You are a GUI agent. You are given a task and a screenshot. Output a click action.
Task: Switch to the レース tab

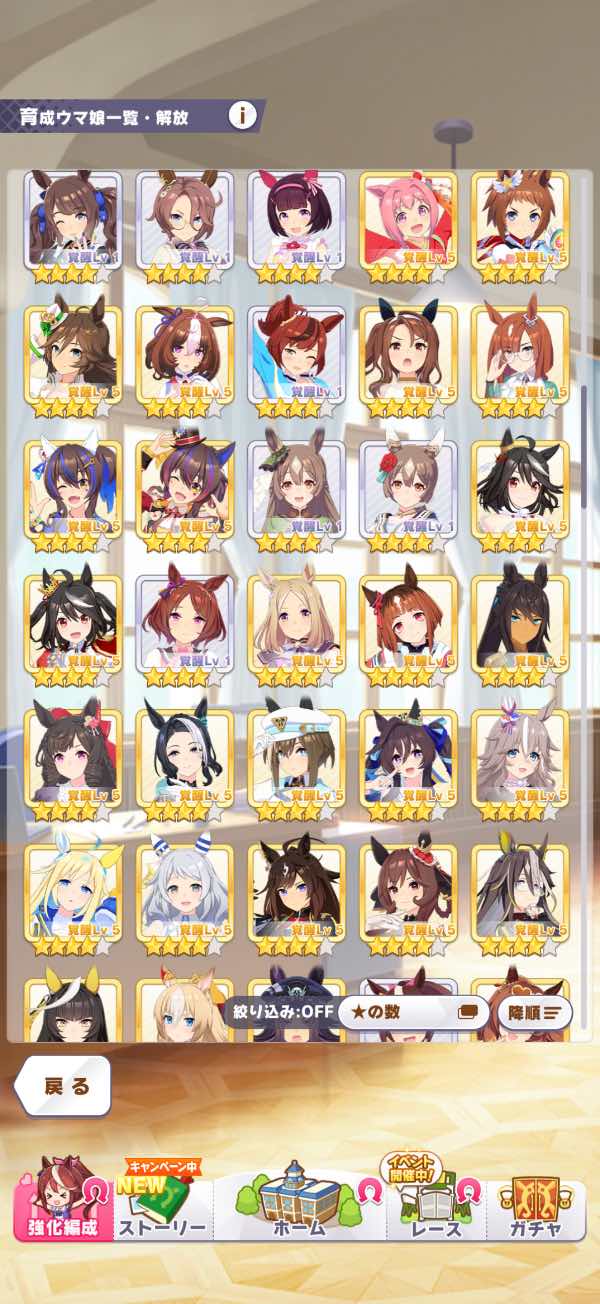437,1205
